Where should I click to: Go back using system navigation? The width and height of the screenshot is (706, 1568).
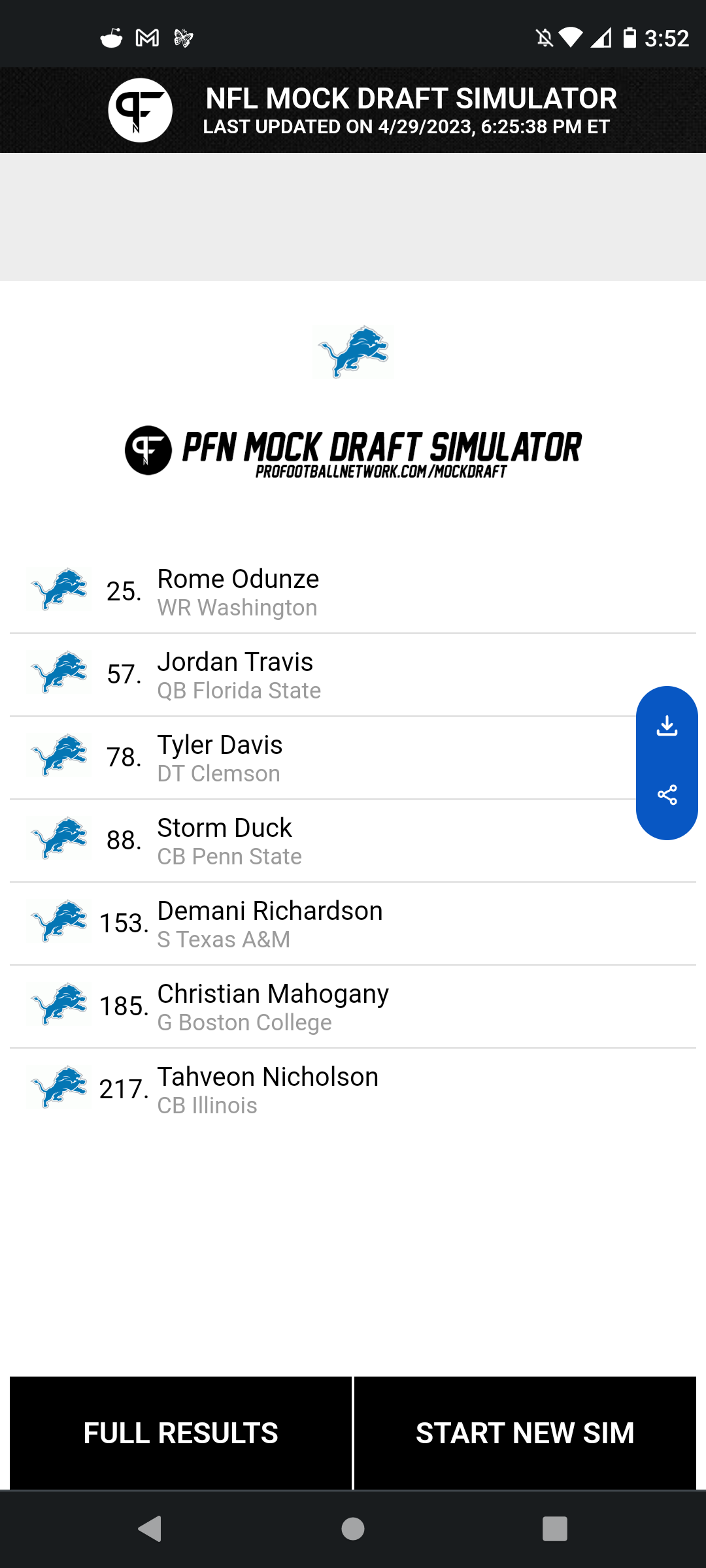point(150,1529)
